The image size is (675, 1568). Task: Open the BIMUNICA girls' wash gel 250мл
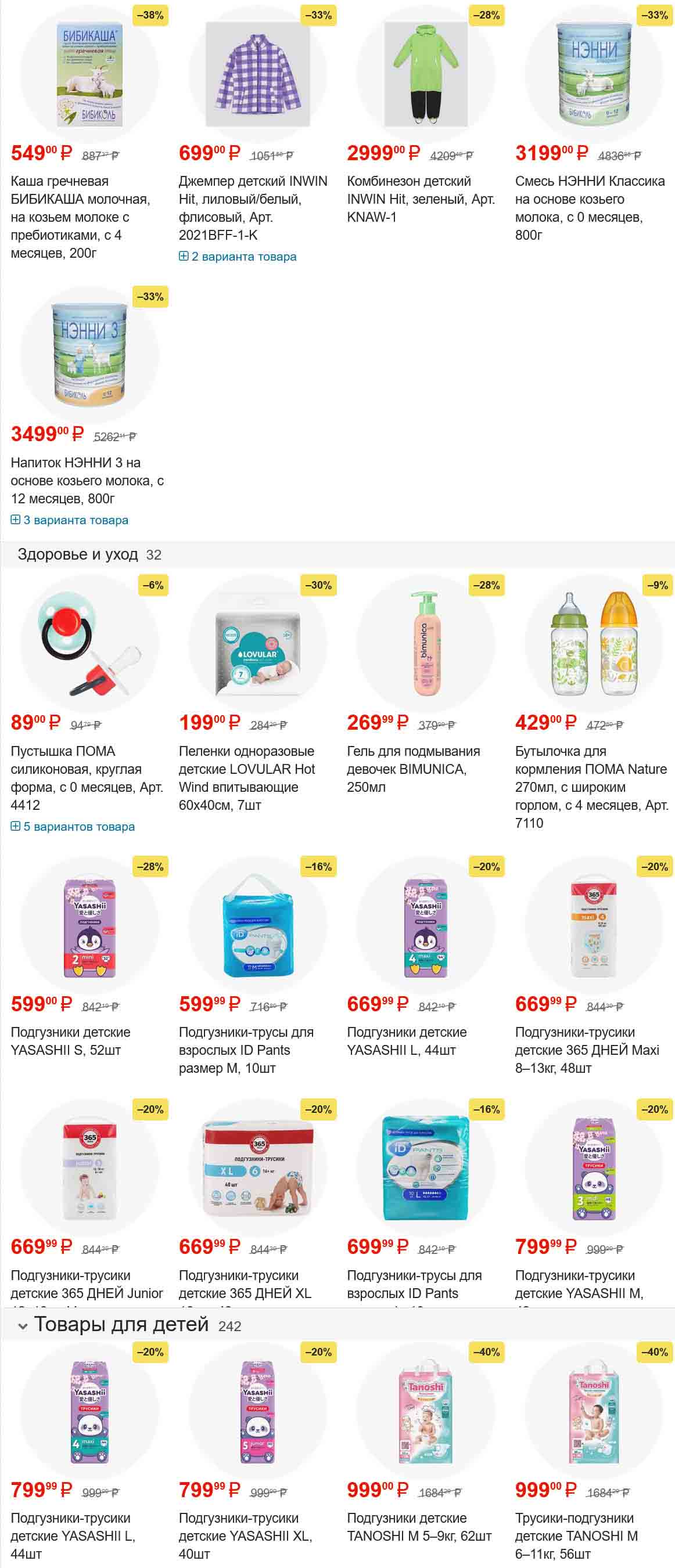pyautogui.click(x=412, y=768)
